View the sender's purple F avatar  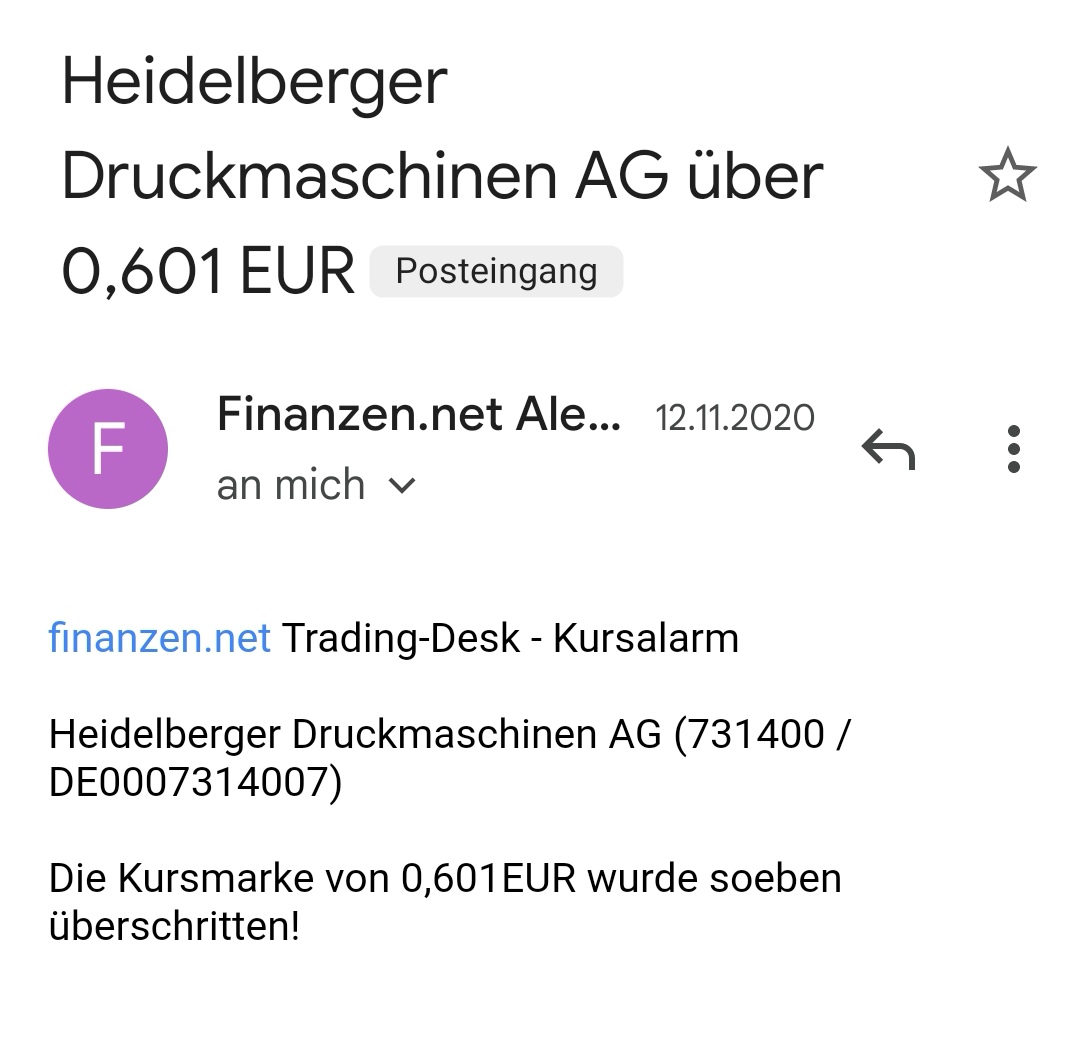point(108,449)
